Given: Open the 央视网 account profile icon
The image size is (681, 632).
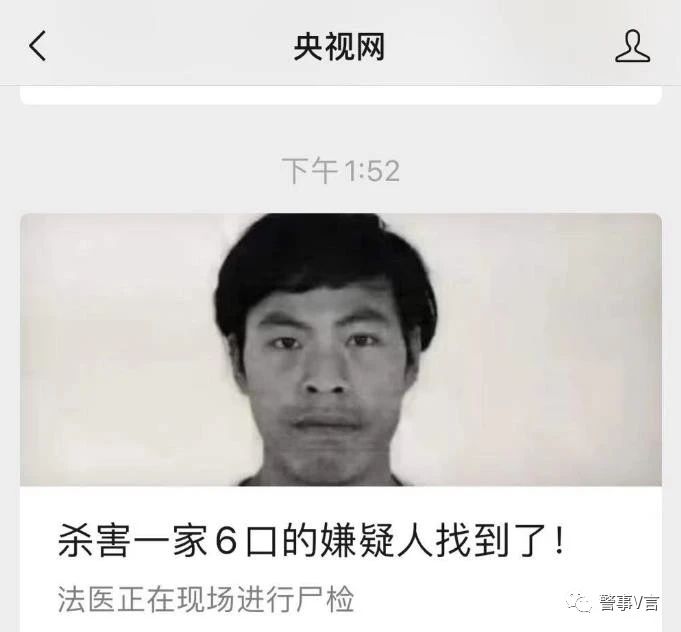Looking at the screenshot, I should (632, 46).
